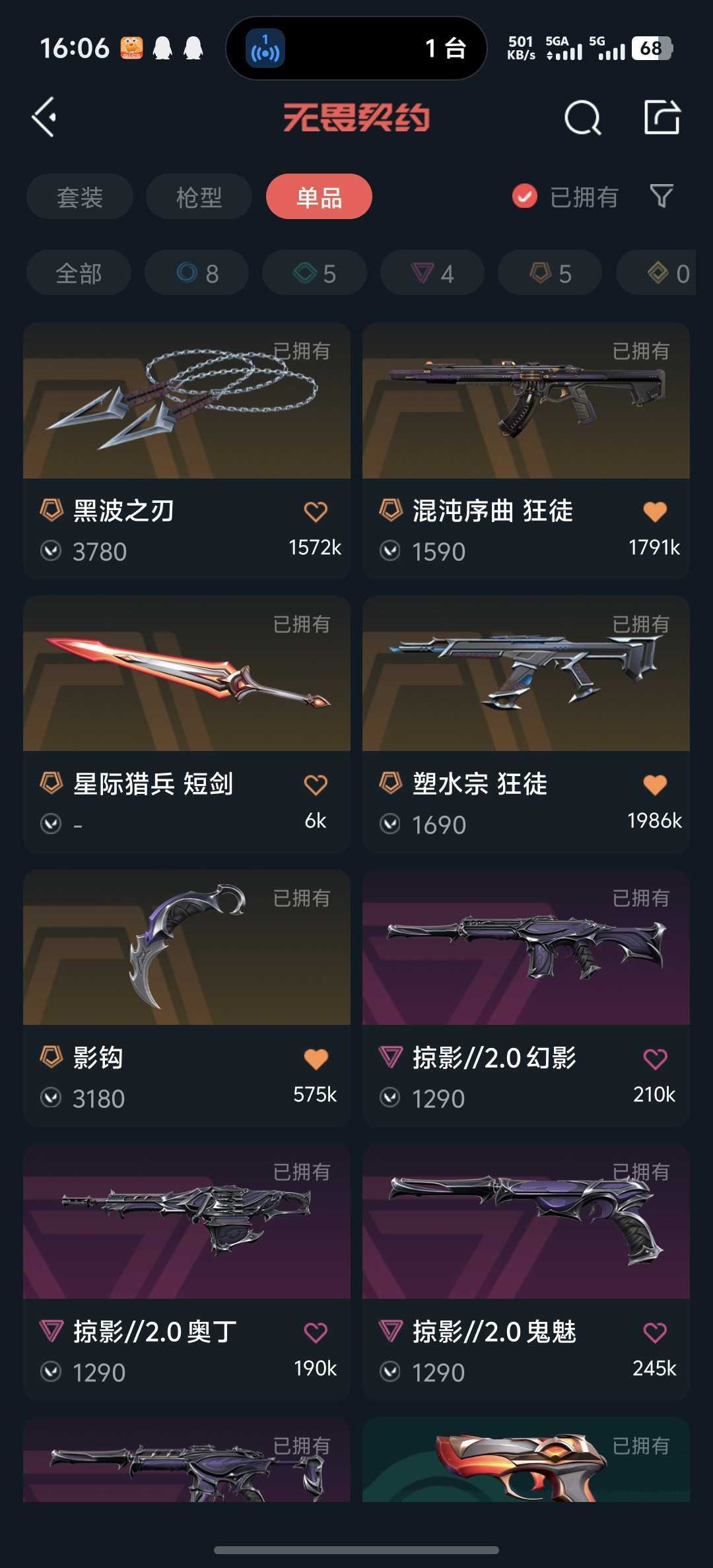The image size is (713, 1568).
Task: Like the 星际猎兵 短剑 skin
Action: (x=316, y=785)
